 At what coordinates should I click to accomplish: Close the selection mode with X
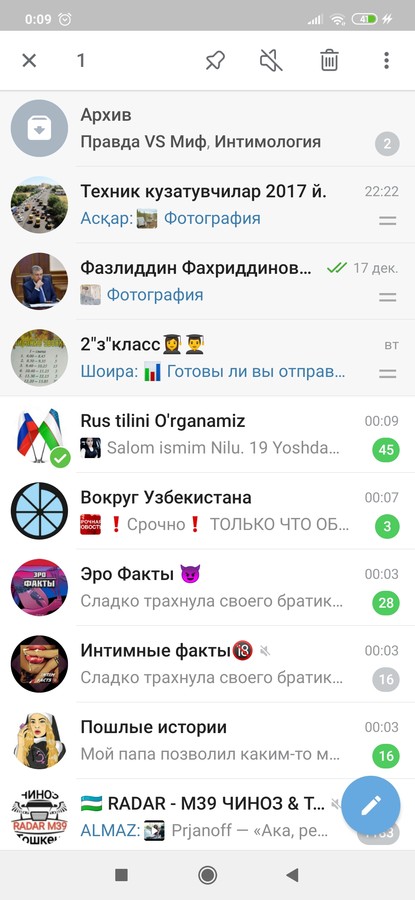(29, 60)
